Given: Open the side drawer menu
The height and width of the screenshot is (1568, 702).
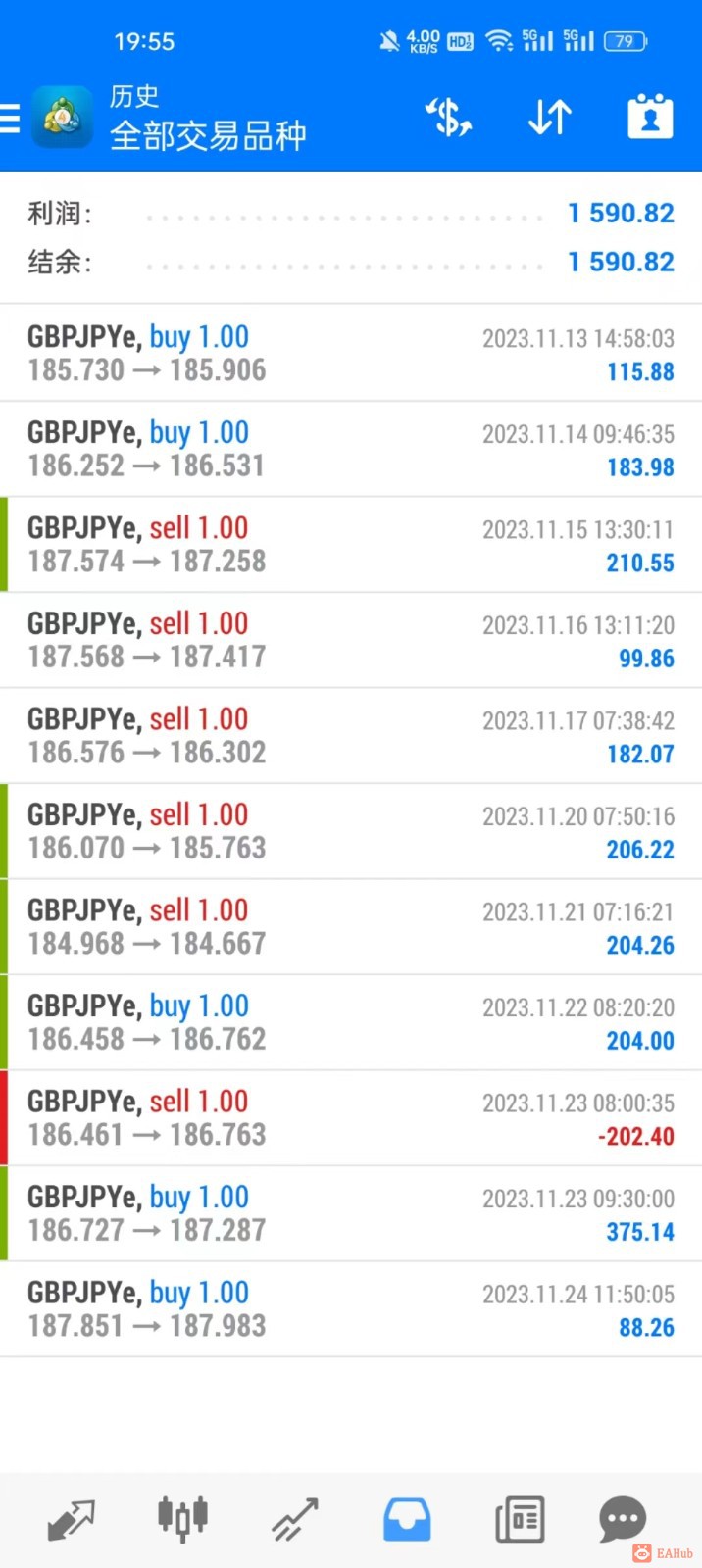Looking at the screenshot, I should (x=10, y=119).
